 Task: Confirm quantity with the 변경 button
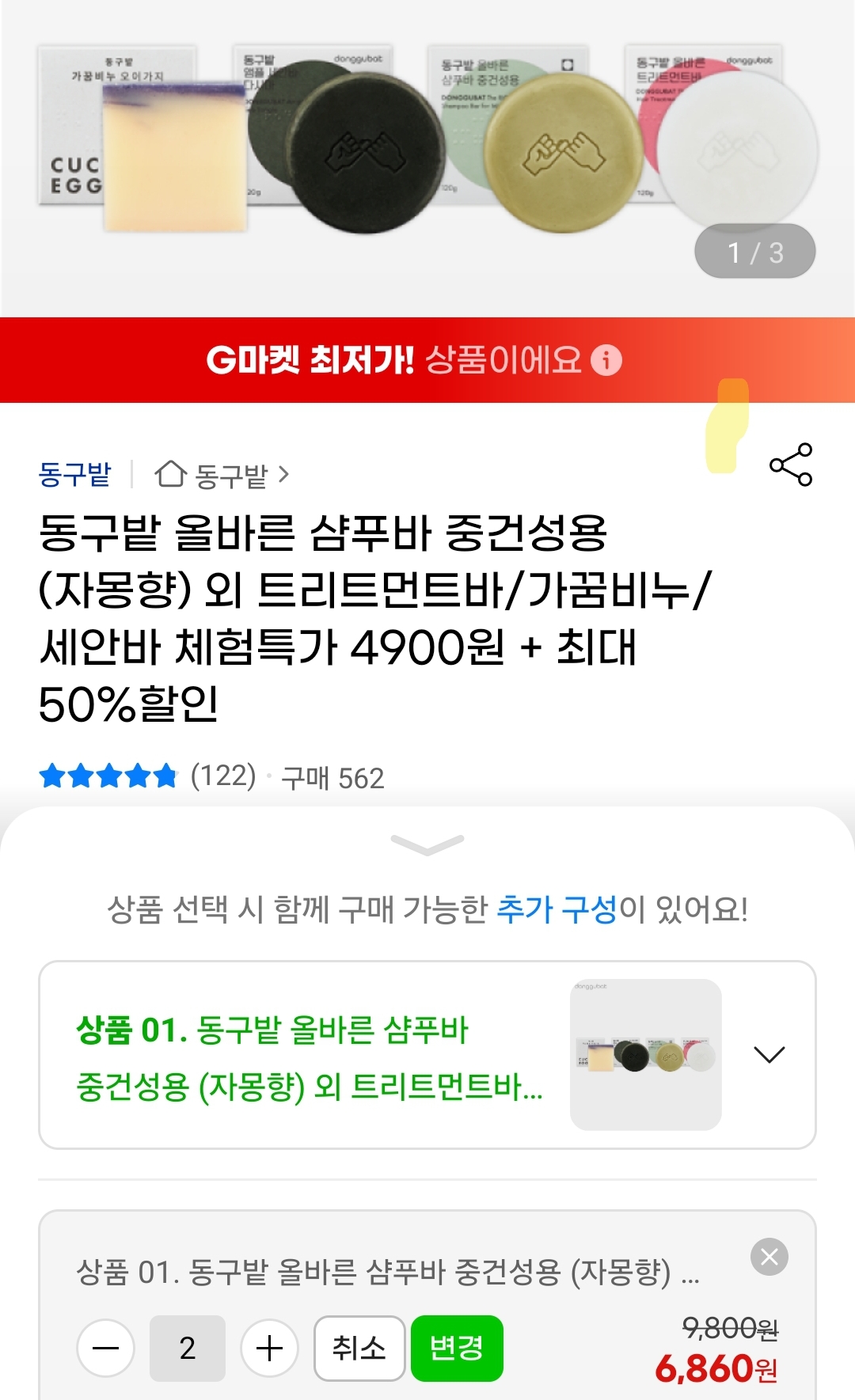pos(457,1348)
